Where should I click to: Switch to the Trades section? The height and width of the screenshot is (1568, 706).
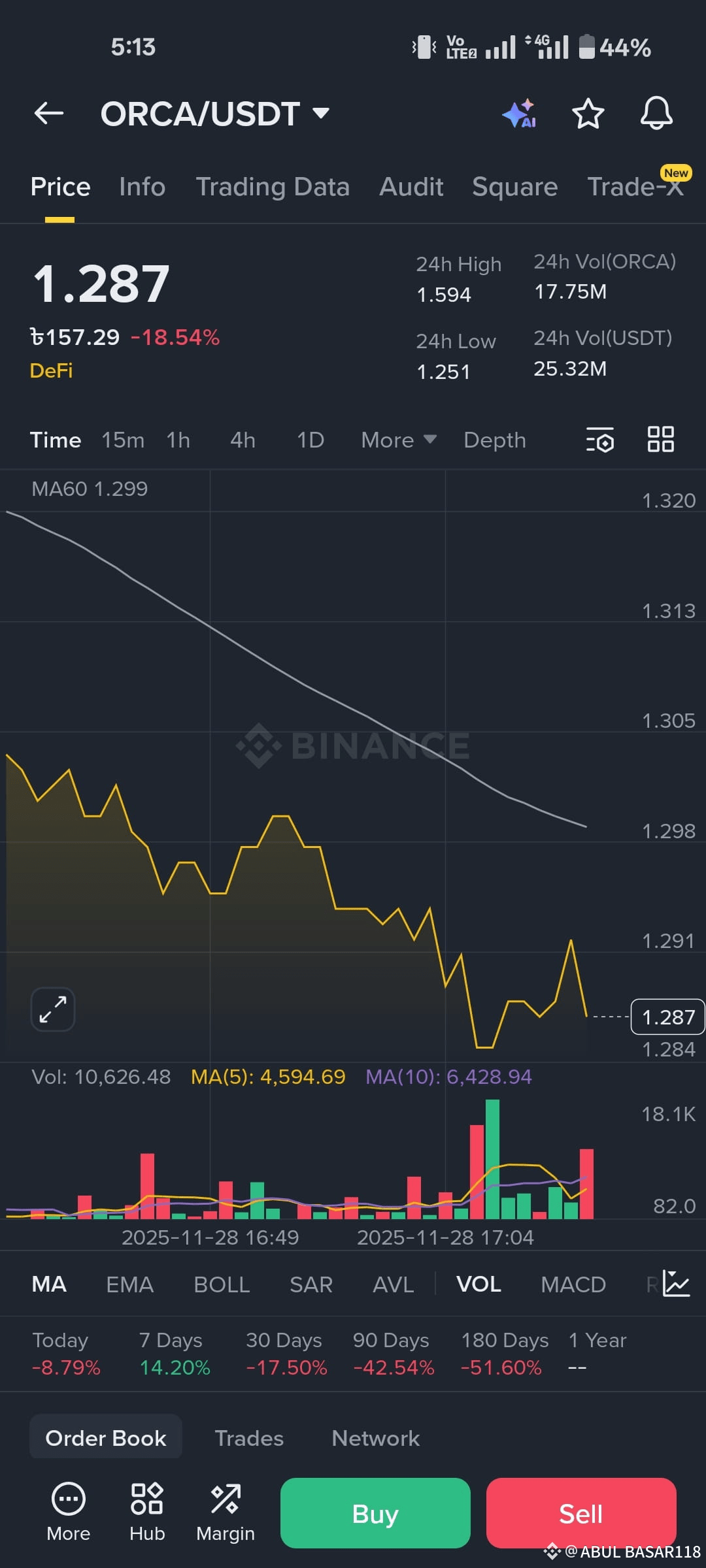(x=249, y=1438)
